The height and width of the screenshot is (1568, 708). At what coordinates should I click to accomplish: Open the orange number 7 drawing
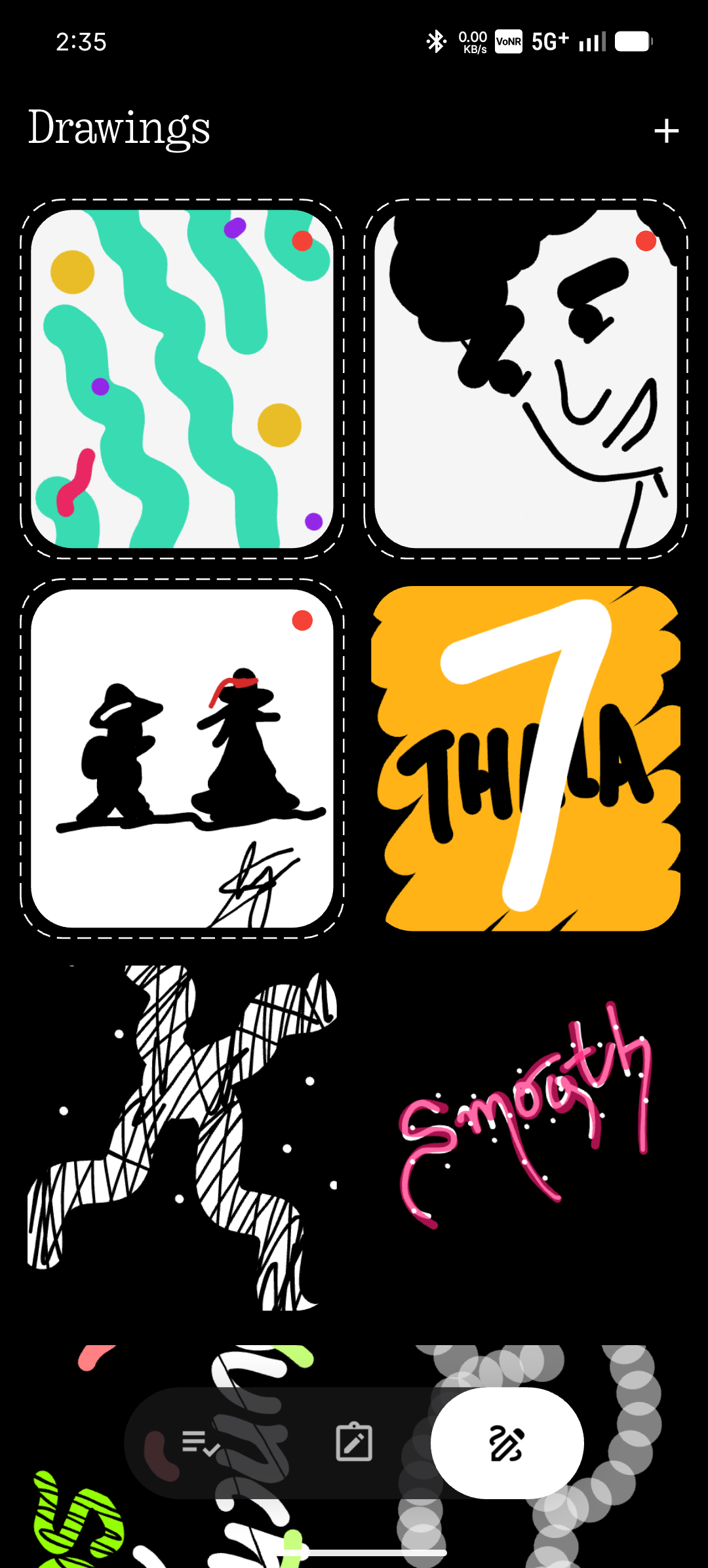[525, 758]
